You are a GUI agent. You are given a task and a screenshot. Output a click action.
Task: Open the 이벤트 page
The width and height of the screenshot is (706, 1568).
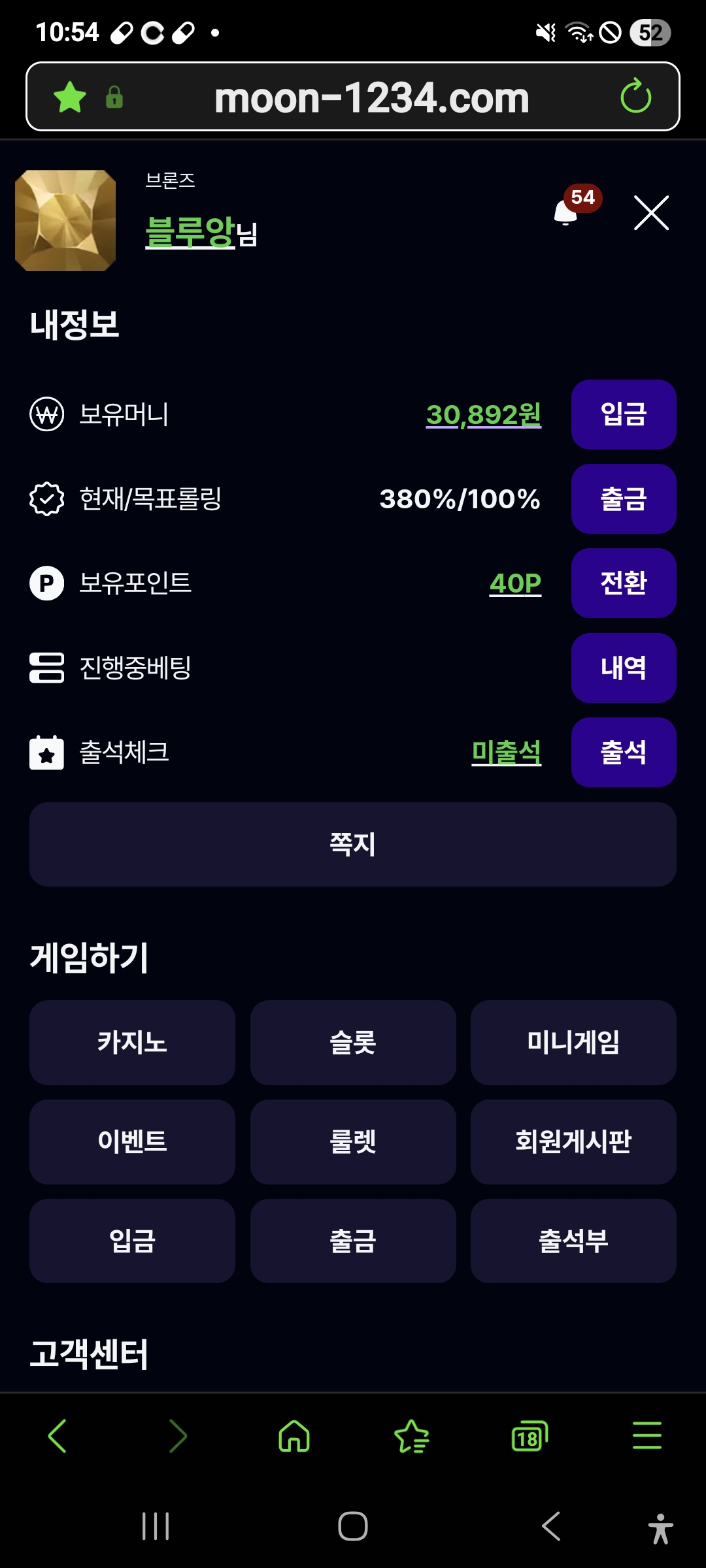[x=132, y=1141]
